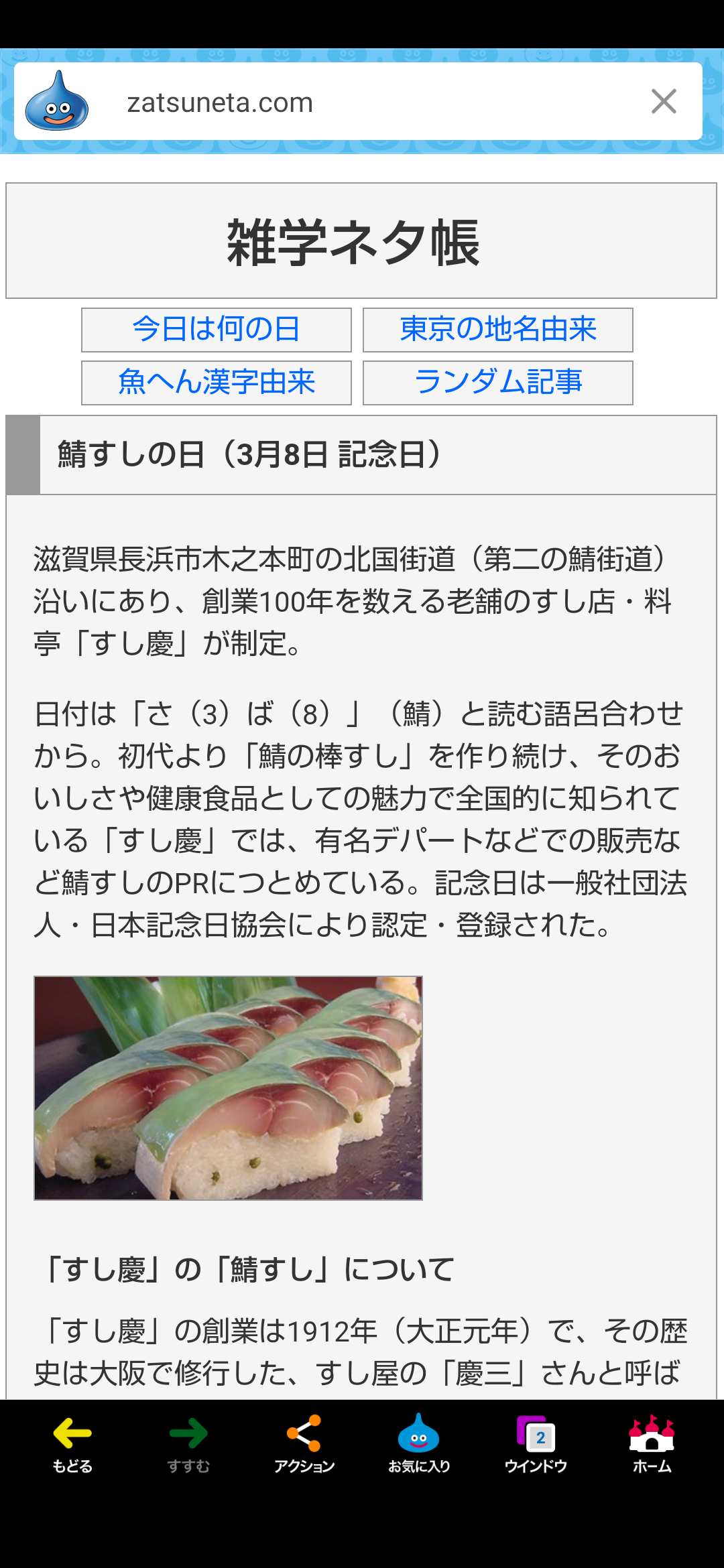This screenshot has width=724, height=1568.
Task: Tap the 雑学ネタ帳 site title
Action: click(353, 243)
